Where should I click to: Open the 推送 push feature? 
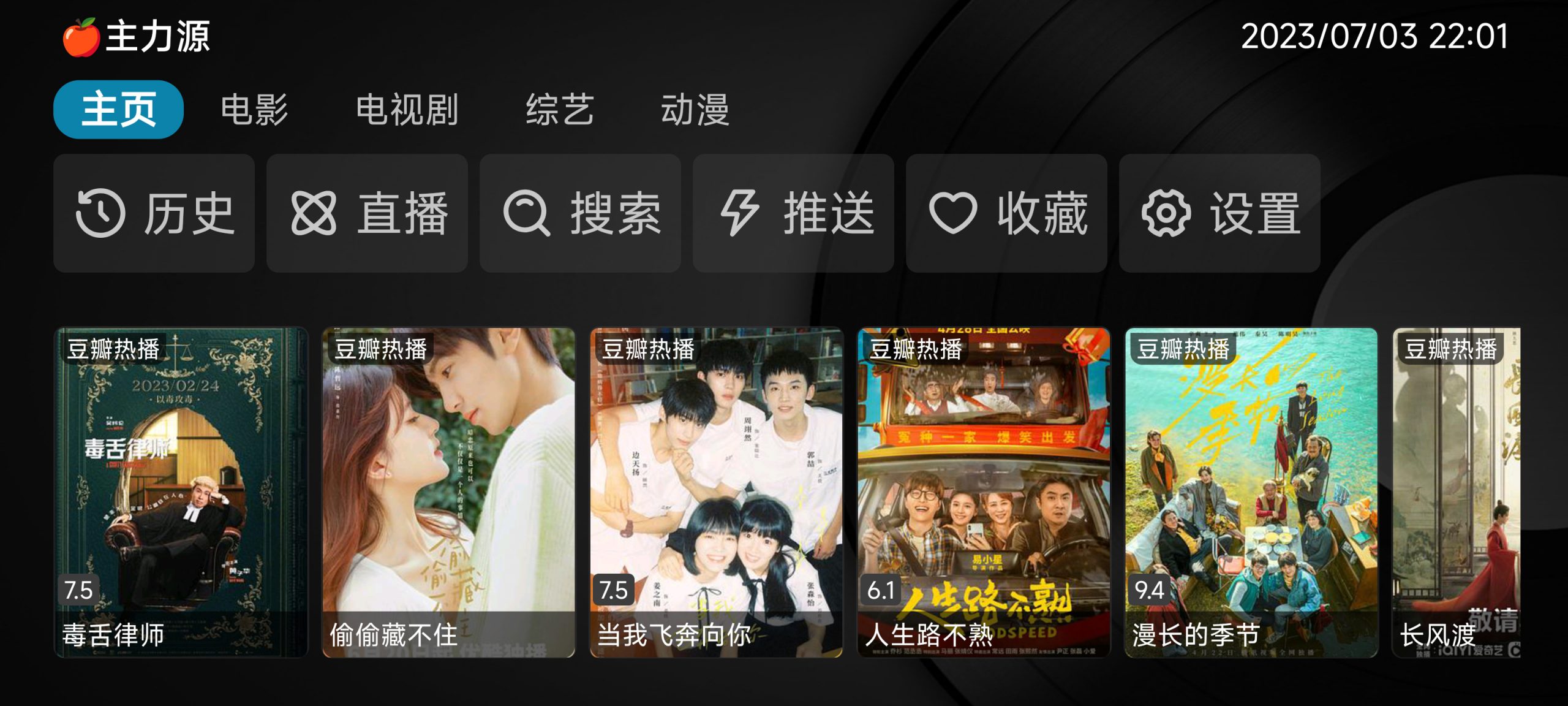pos(793,213)
